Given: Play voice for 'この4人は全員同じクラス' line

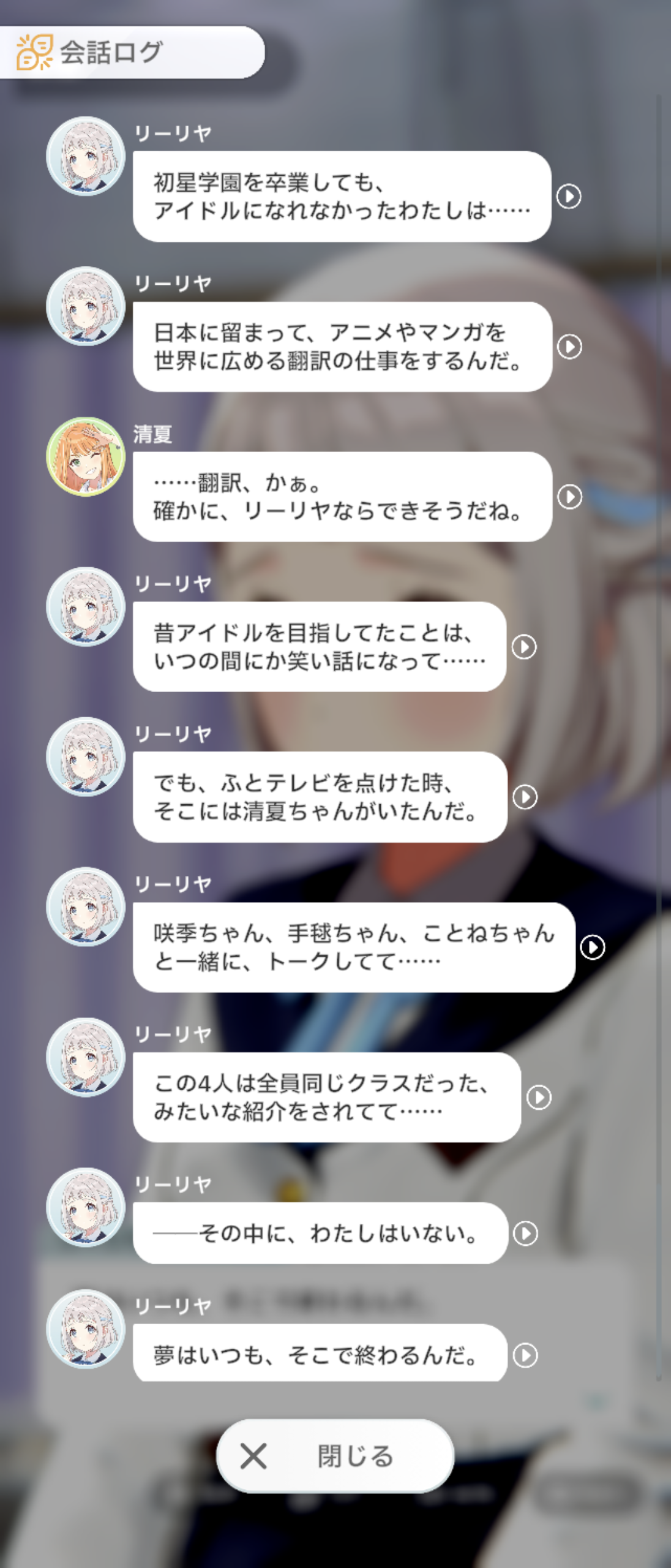Looking at the screenshot, I should tap(539, 1097).
